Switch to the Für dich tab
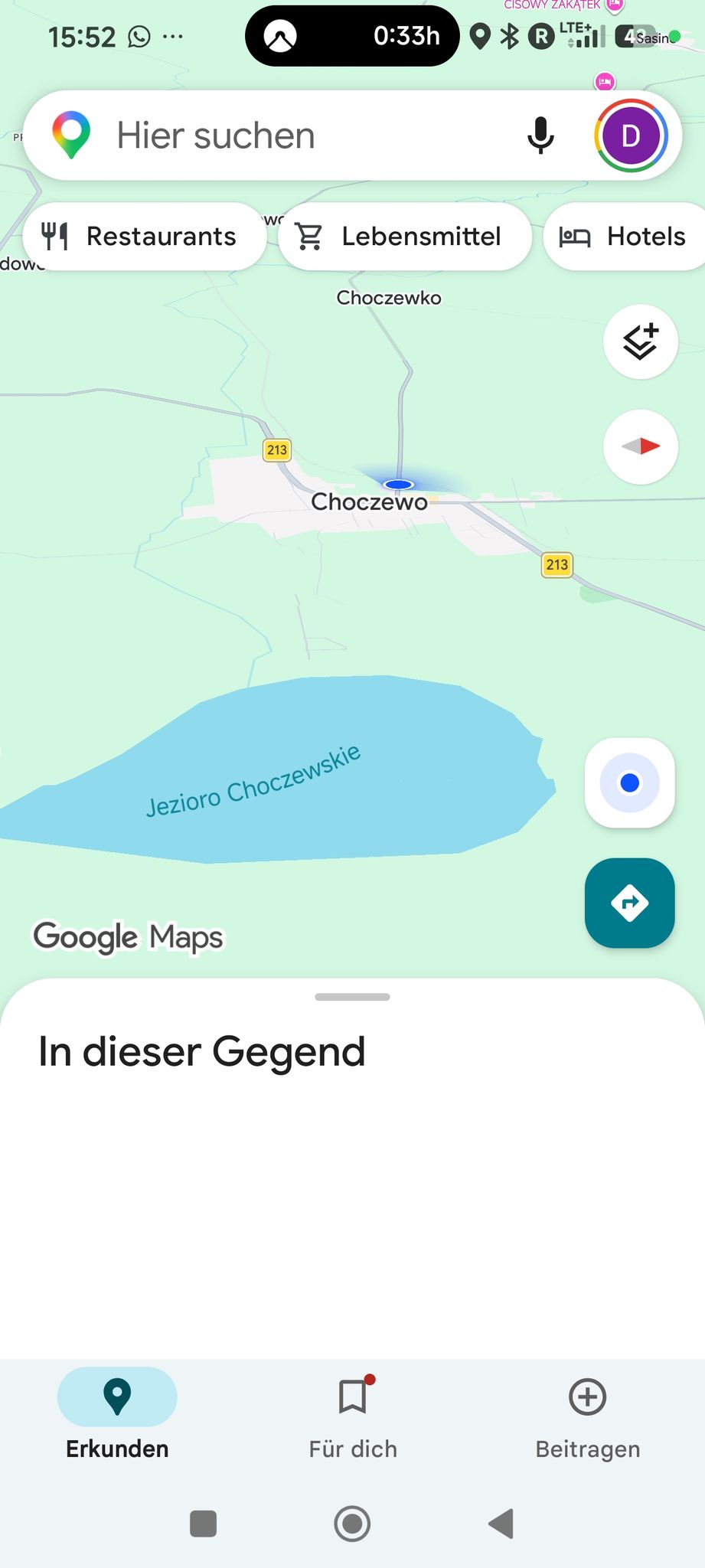Viewport: 705px width, 1568px height. tap(353, 1416)
